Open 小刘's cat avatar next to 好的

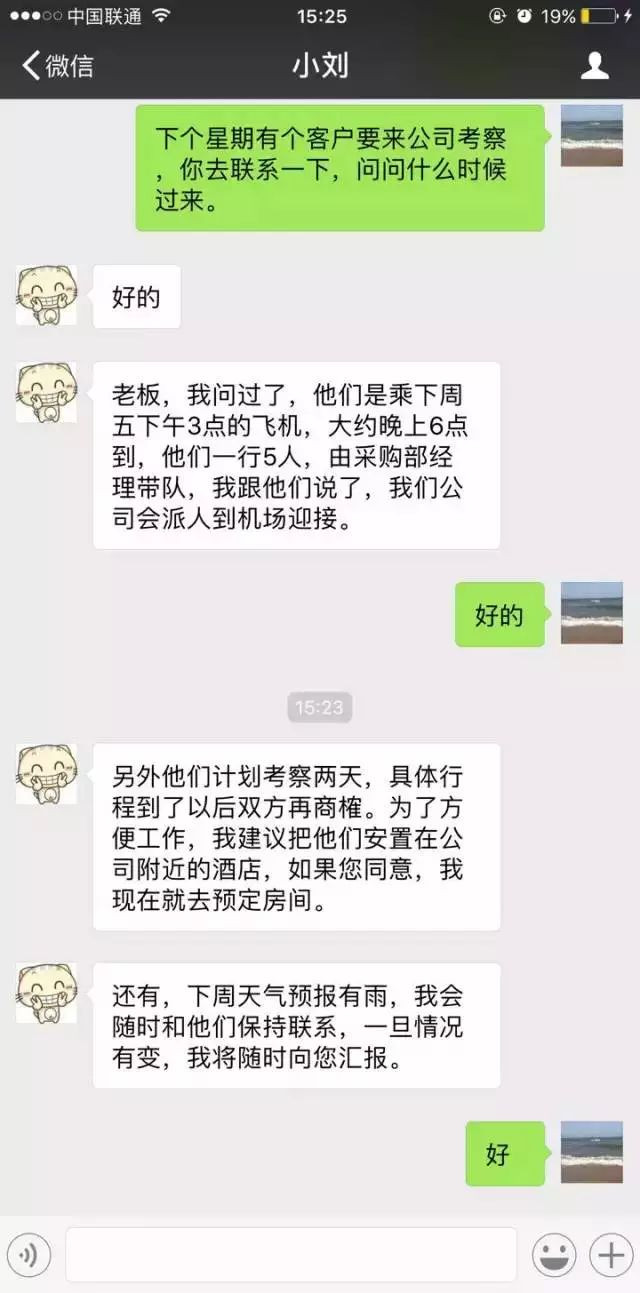[x=46, y=295]
